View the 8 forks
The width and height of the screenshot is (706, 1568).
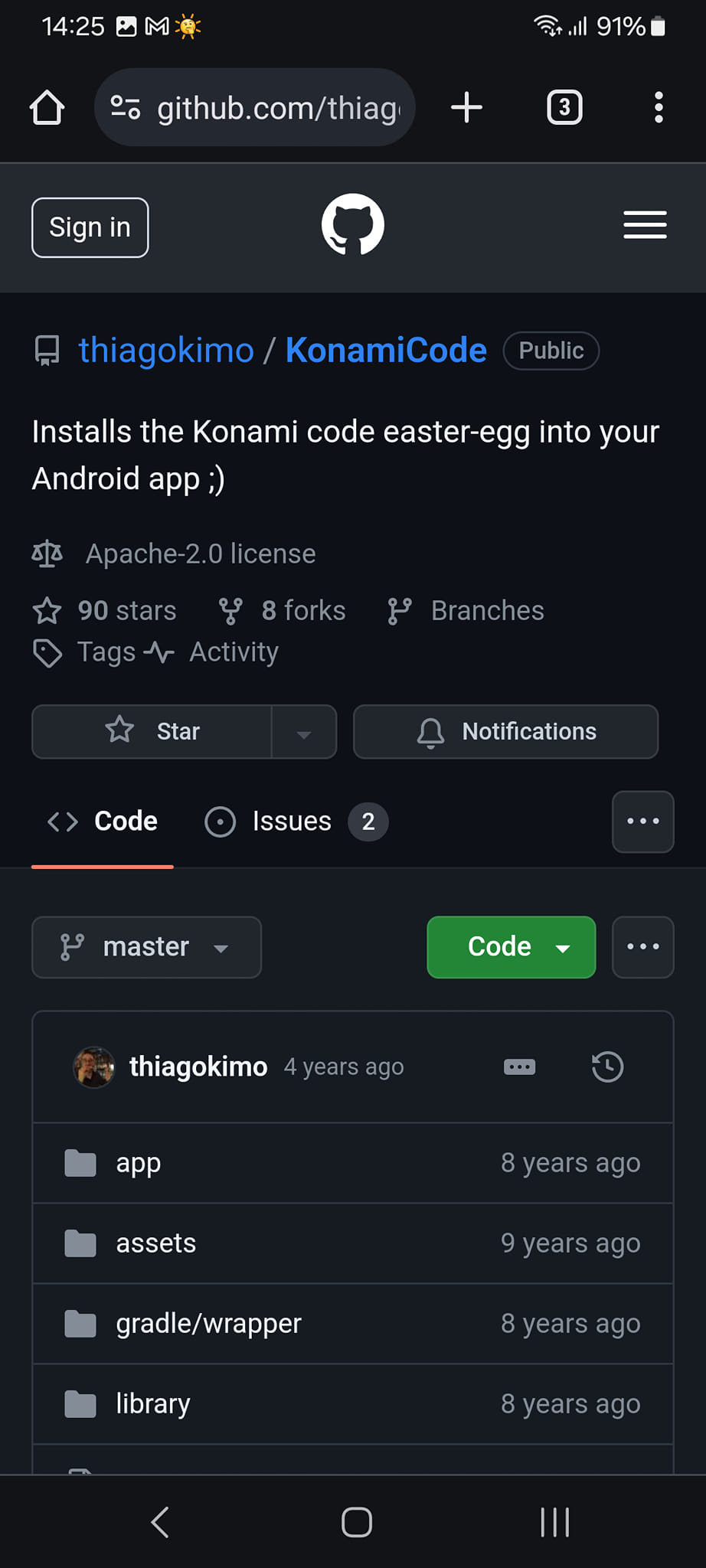pyautogui.click(x=302, y=611)
